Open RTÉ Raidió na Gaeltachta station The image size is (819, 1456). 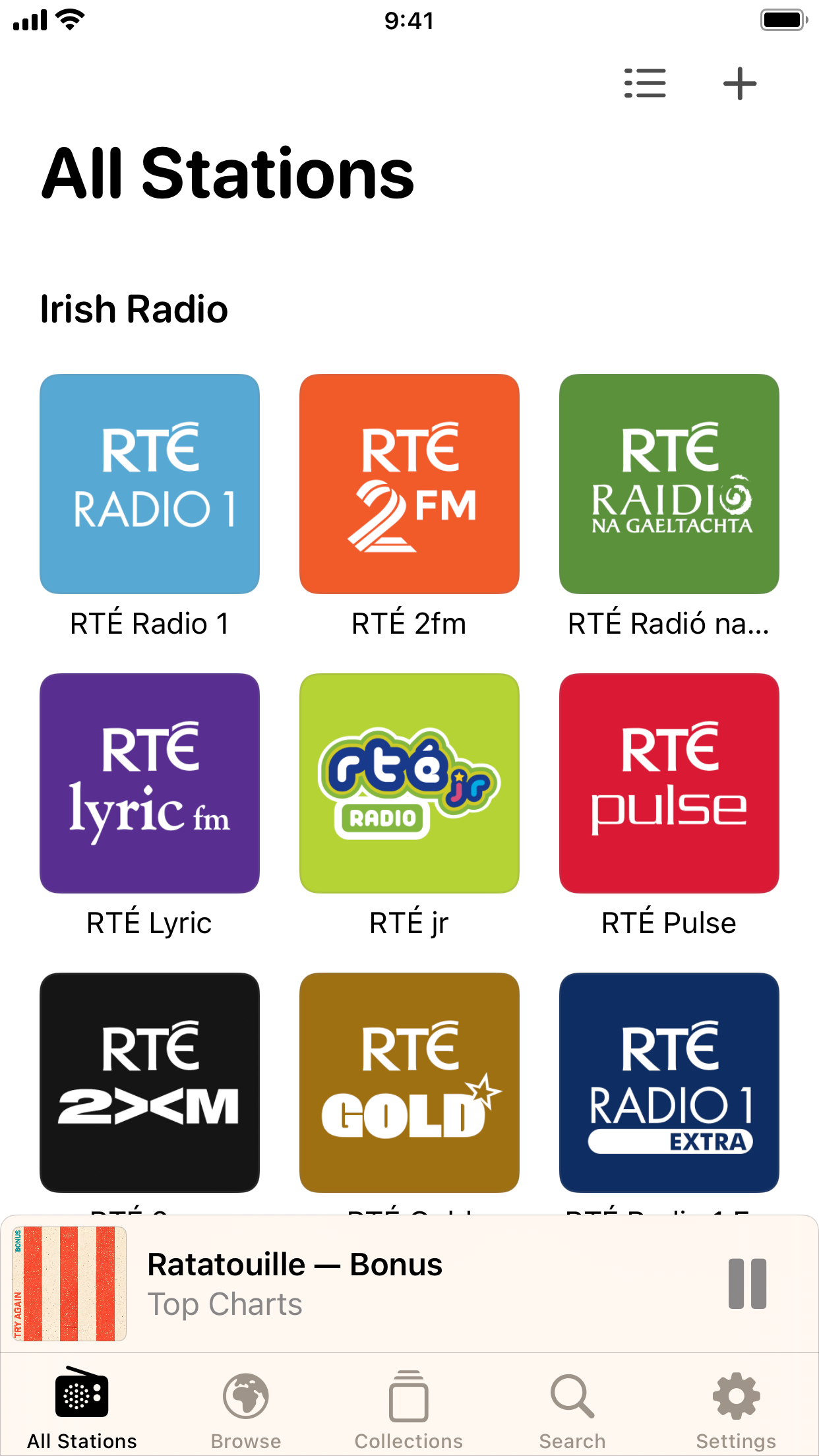[669, 484]
